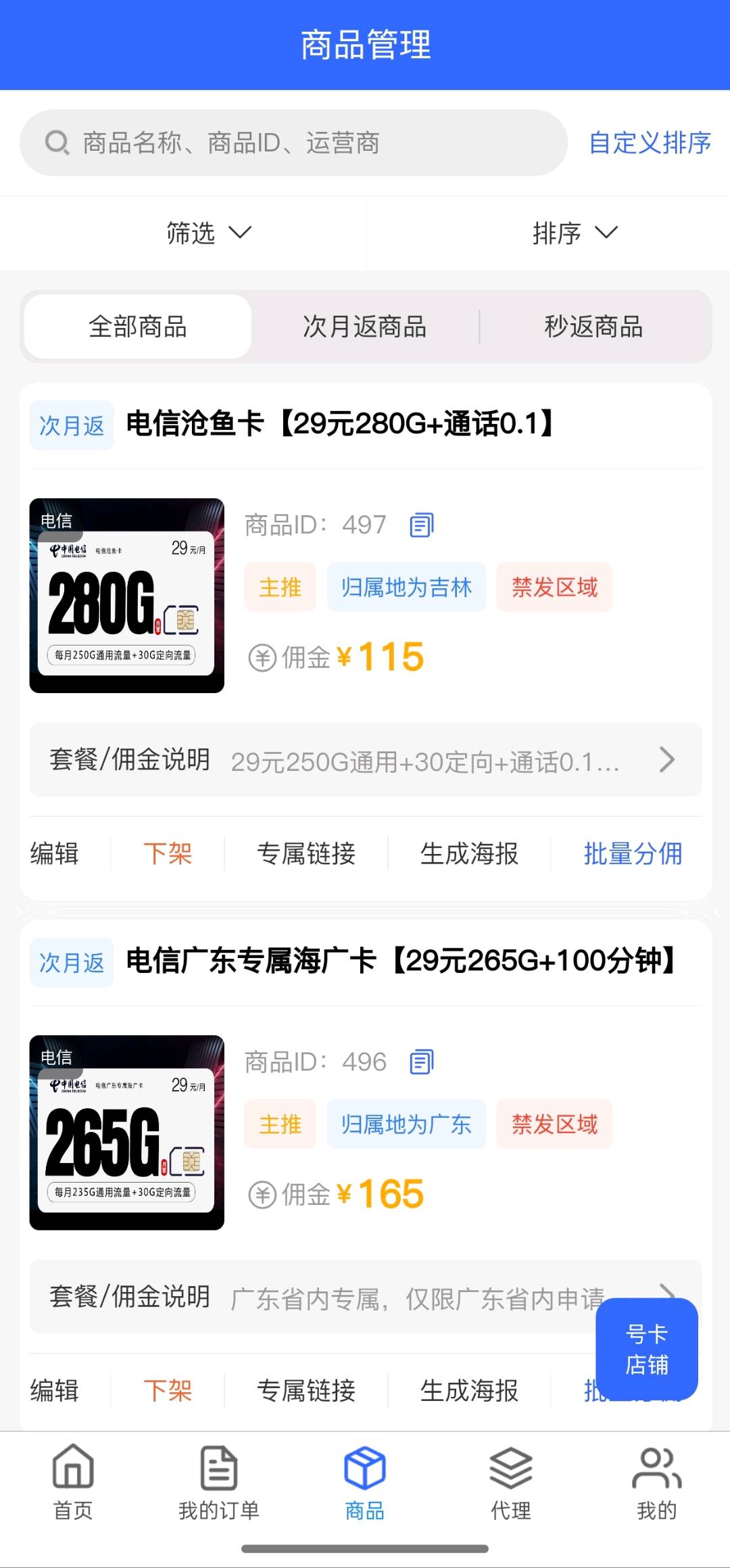730x1568 pixels.
Task: Open 自定义排序 custom sorting
Action: tap(650, 143)
